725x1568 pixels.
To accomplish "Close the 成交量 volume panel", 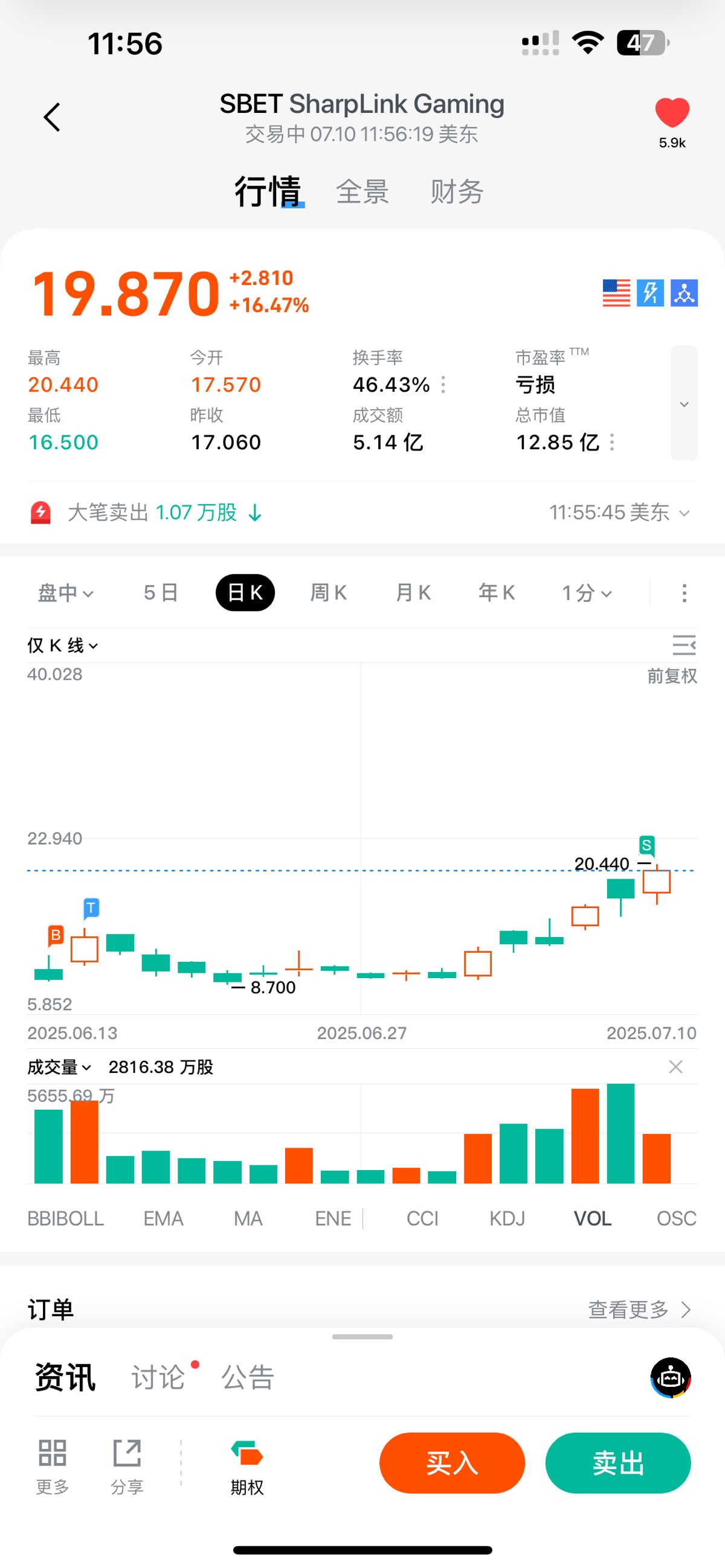I will (675, 1066).
